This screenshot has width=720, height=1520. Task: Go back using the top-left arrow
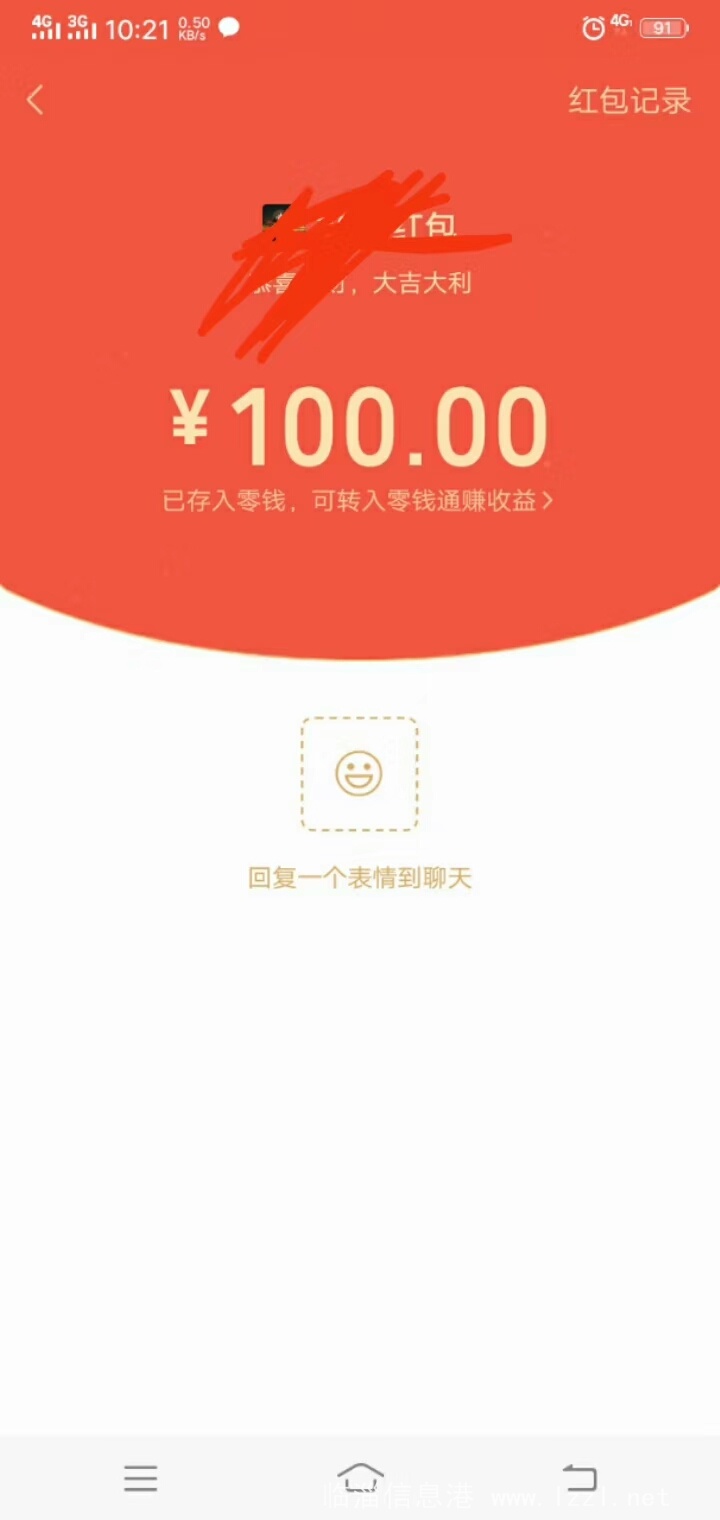tap(35, 100)
